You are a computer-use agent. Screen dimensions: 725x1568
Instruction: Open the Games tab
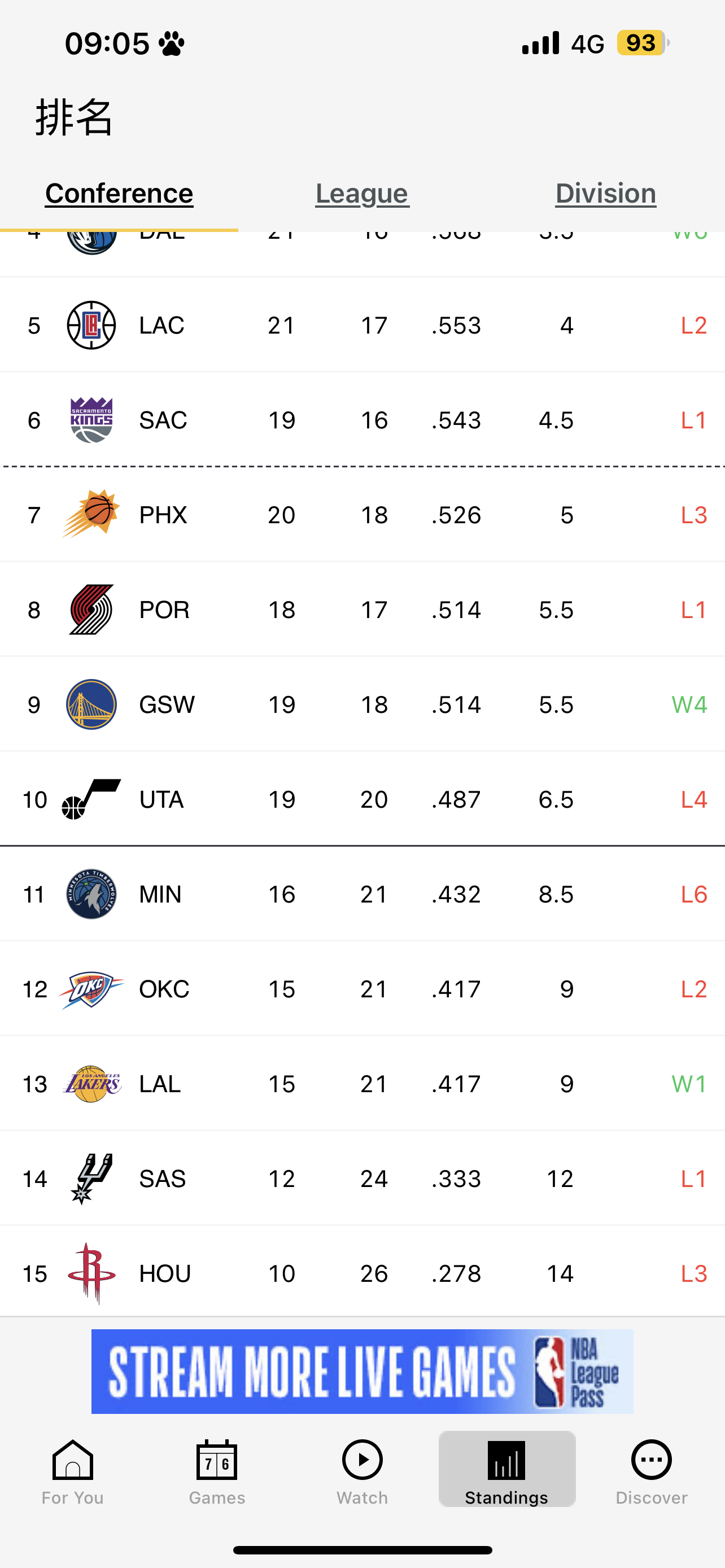tap(217, 1472)
